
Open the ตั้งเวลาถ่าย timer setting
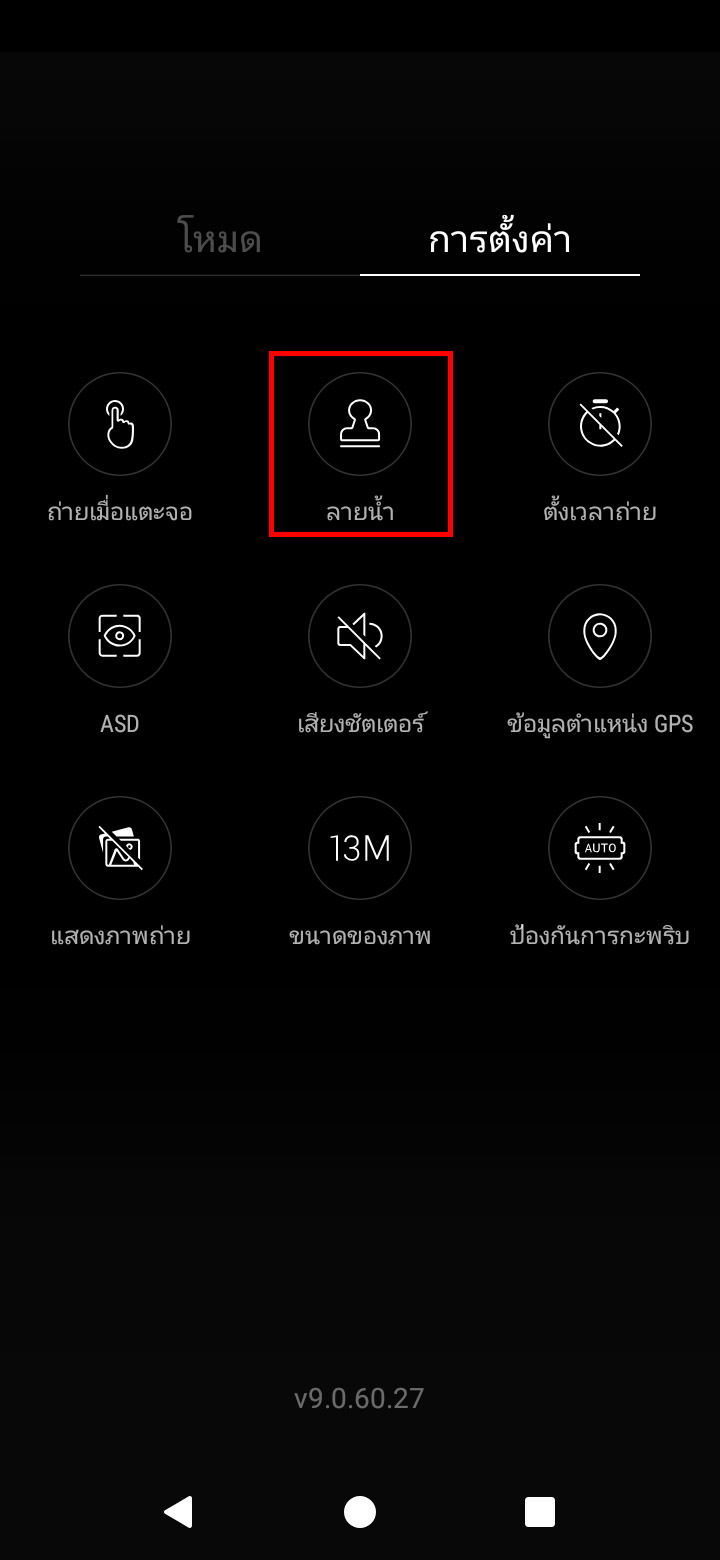point(600,425)
